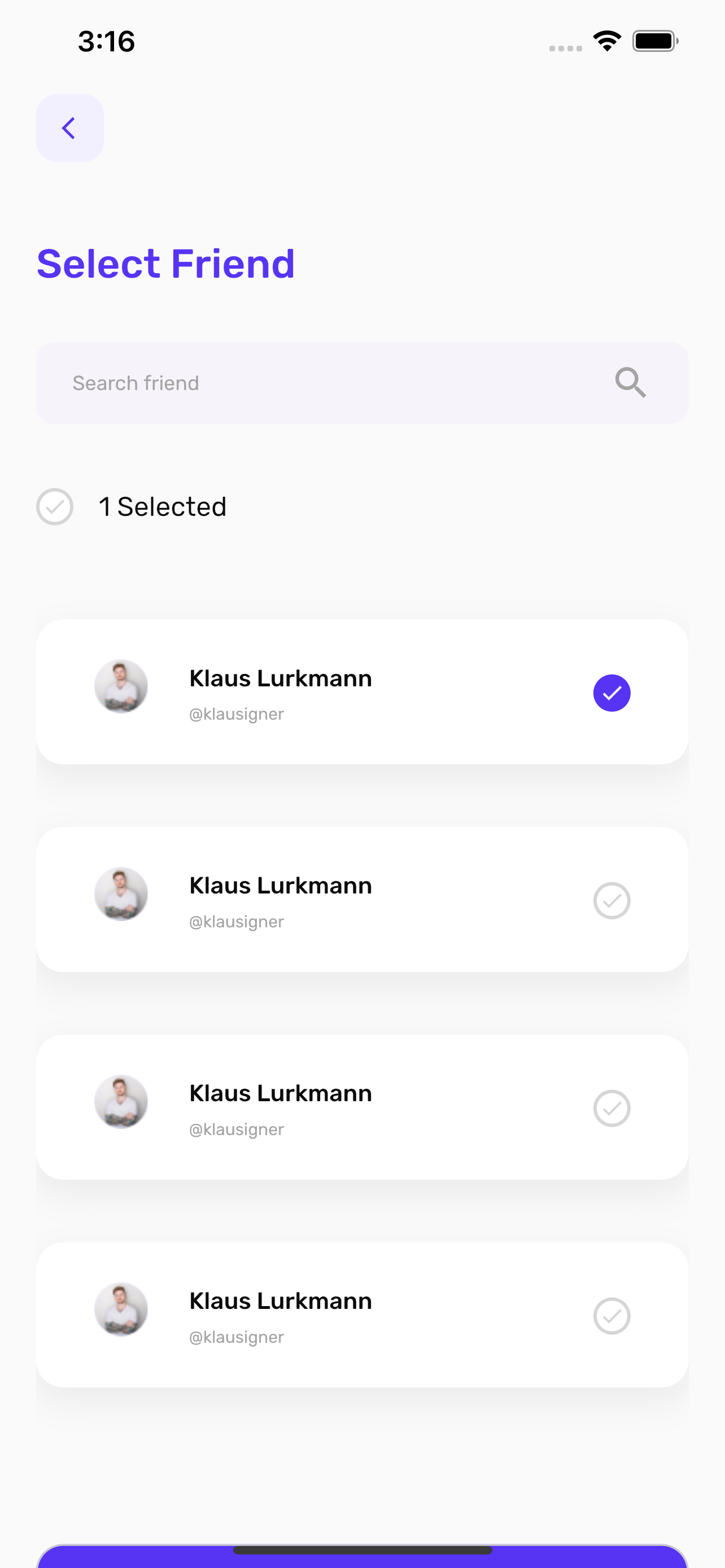Tap the gray check circle on last friend card
Screen dimensions: 725x1568
point(611,1315)
